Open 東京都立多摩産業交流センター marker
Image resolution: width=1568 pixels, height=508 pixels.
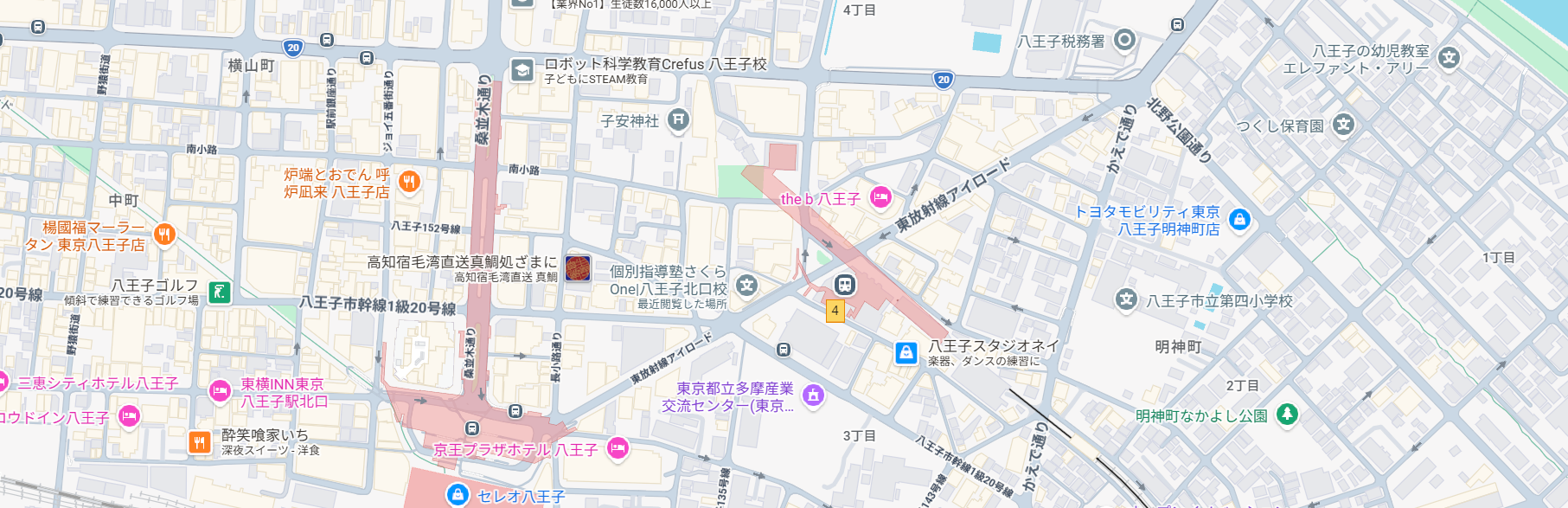click(813, 395)
